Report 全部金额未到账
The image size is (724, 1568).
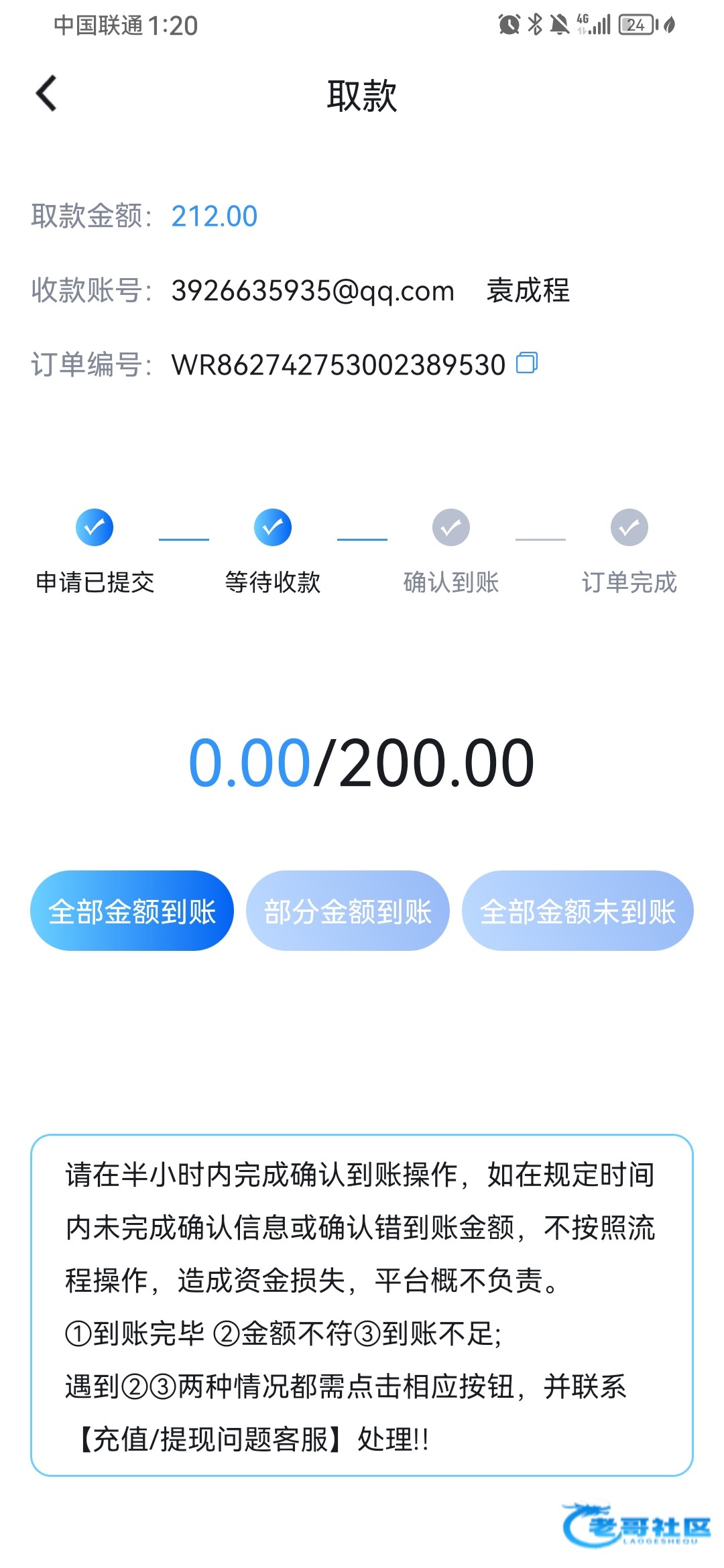pyautogui.click(x=577, y=911)
